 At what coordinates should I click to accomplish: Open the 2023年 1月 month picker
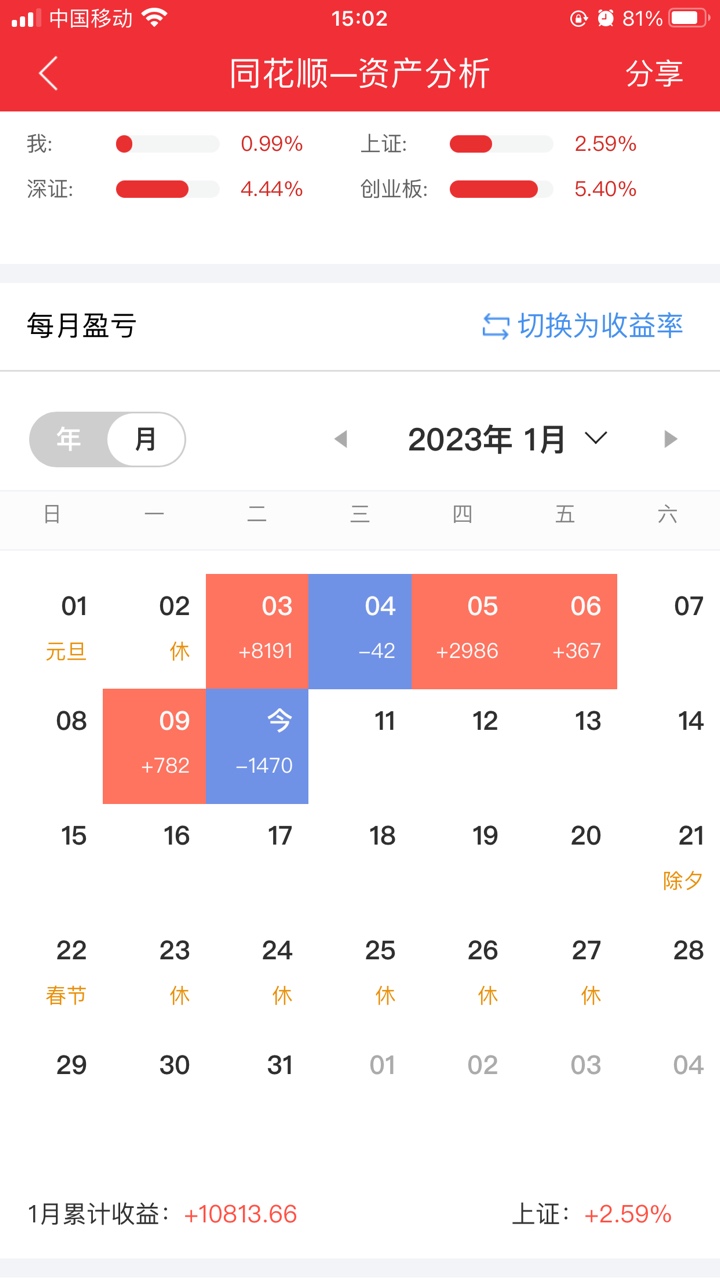click(x=507, y=439)
